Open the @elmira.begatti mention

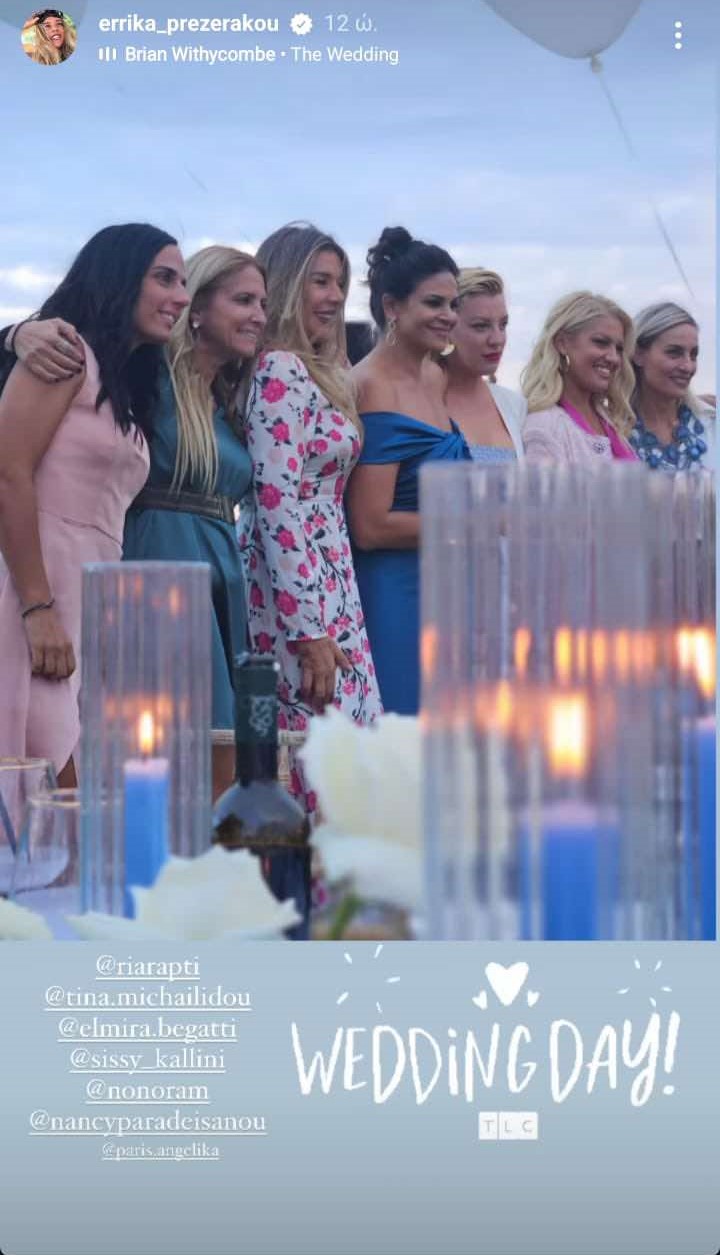point(147,1029)
